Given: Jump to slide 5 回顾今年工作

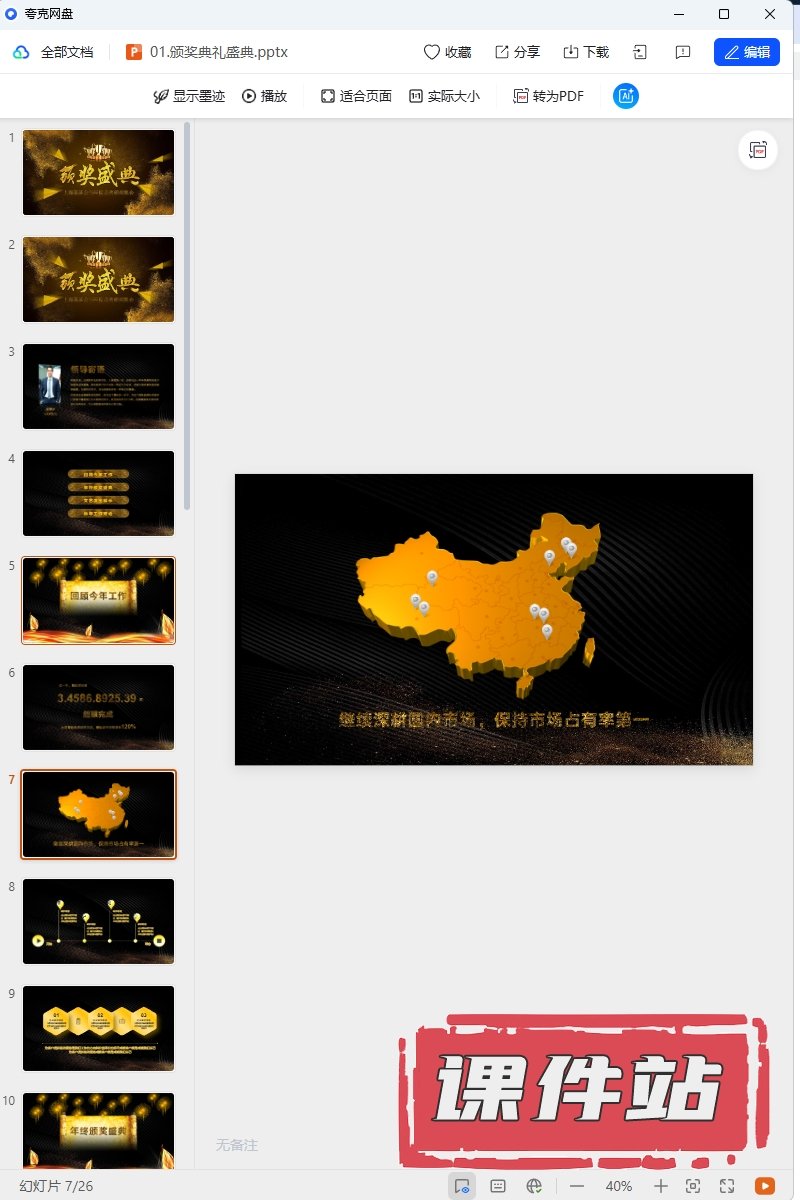Looking at the screenshot, I should (x=98, y=600).
